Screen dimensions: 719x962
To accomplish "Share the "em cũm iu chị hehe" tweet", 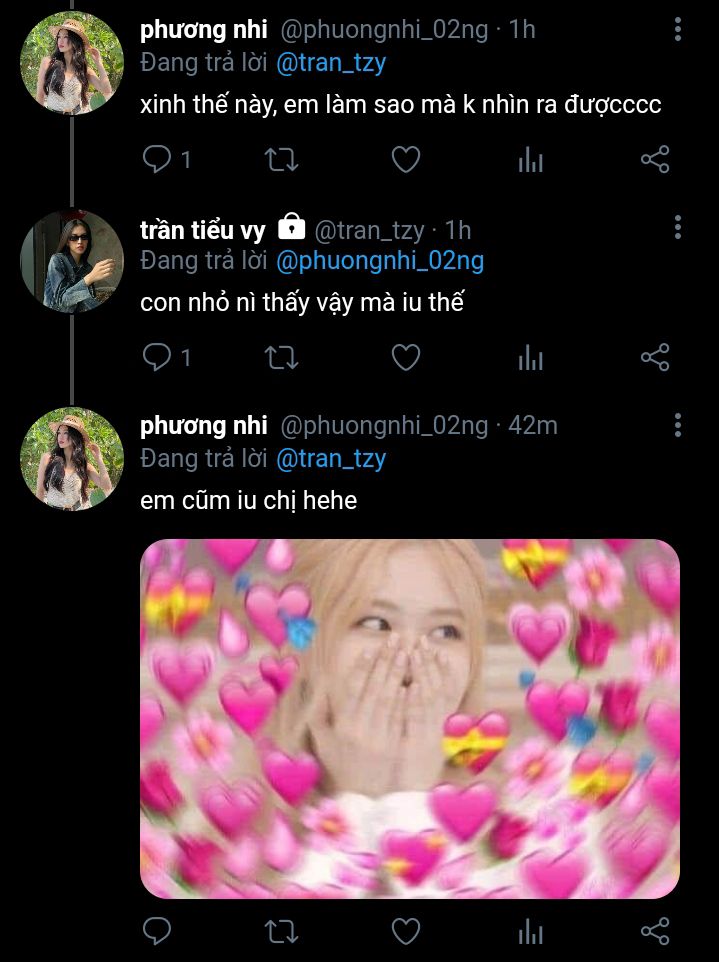I will point(654,932).
